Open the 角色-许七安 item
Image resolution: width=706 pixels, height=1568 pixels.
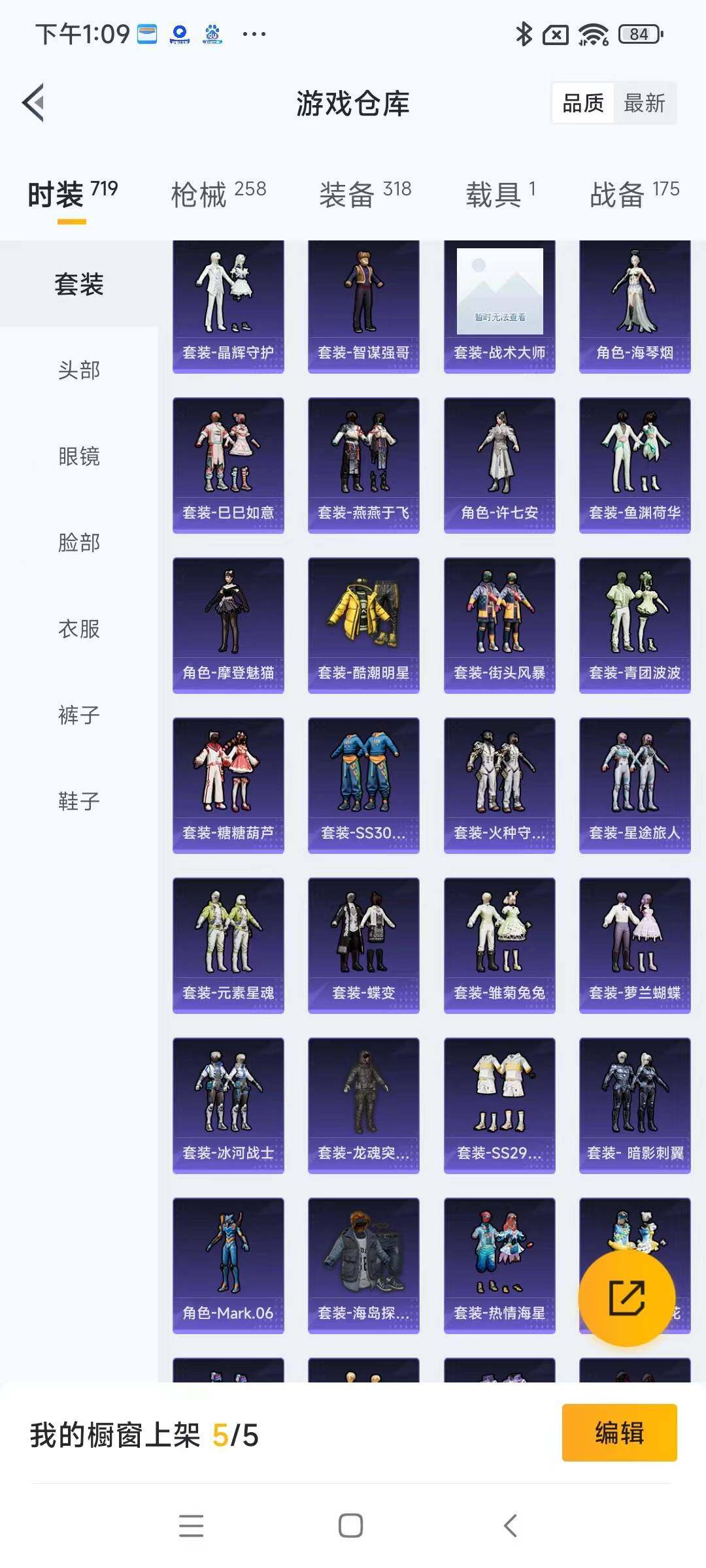(x=499, y=465)
